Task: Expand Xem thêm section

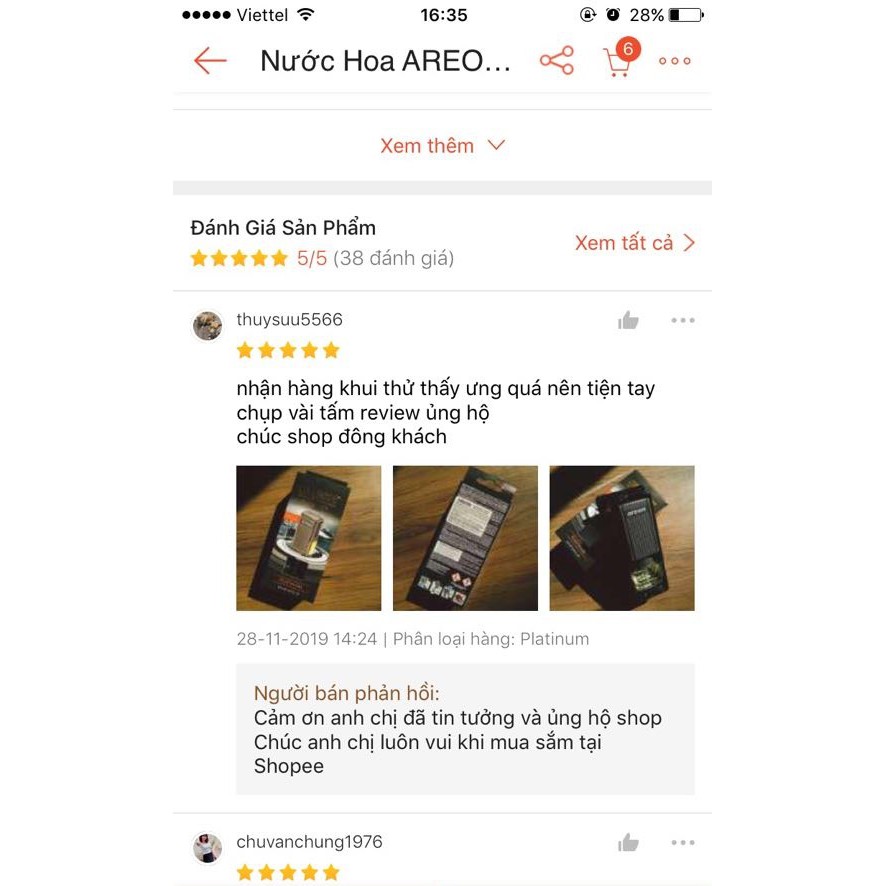Action: (442, 146)
